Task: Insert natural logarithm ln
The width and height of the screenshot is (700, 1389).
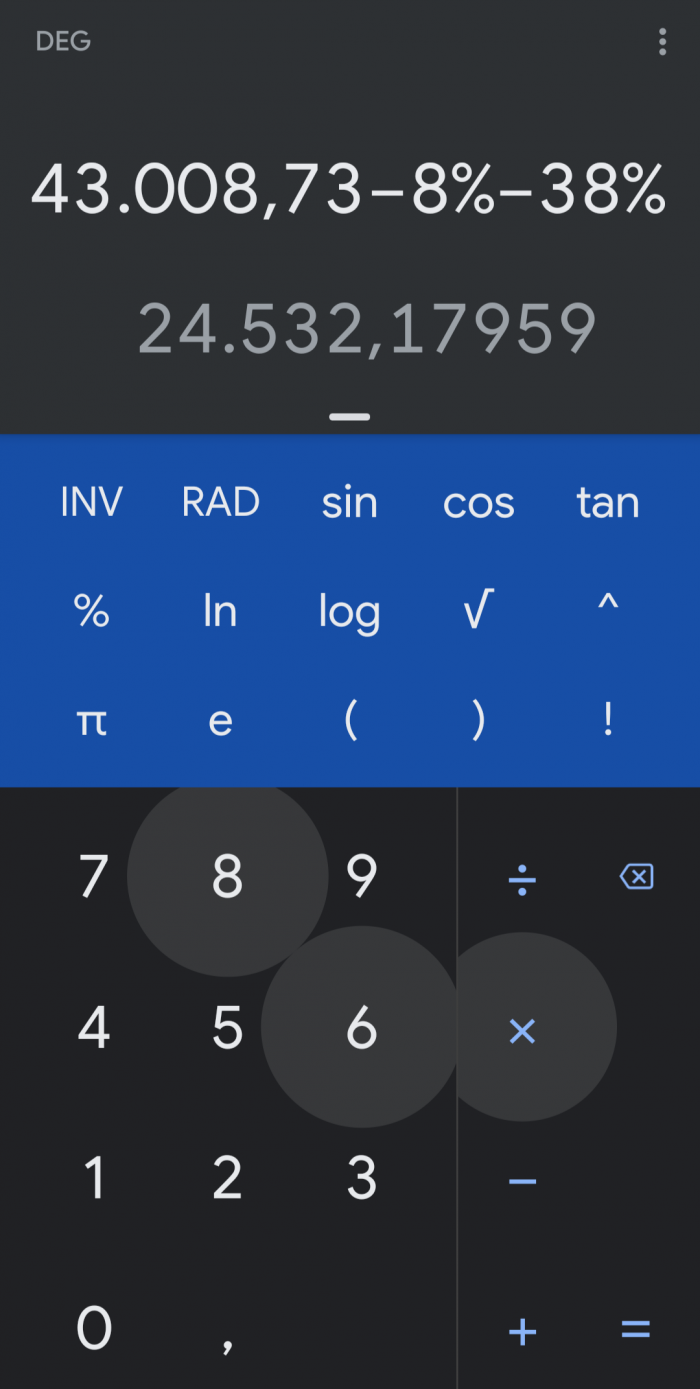Action: click(220, 610)
